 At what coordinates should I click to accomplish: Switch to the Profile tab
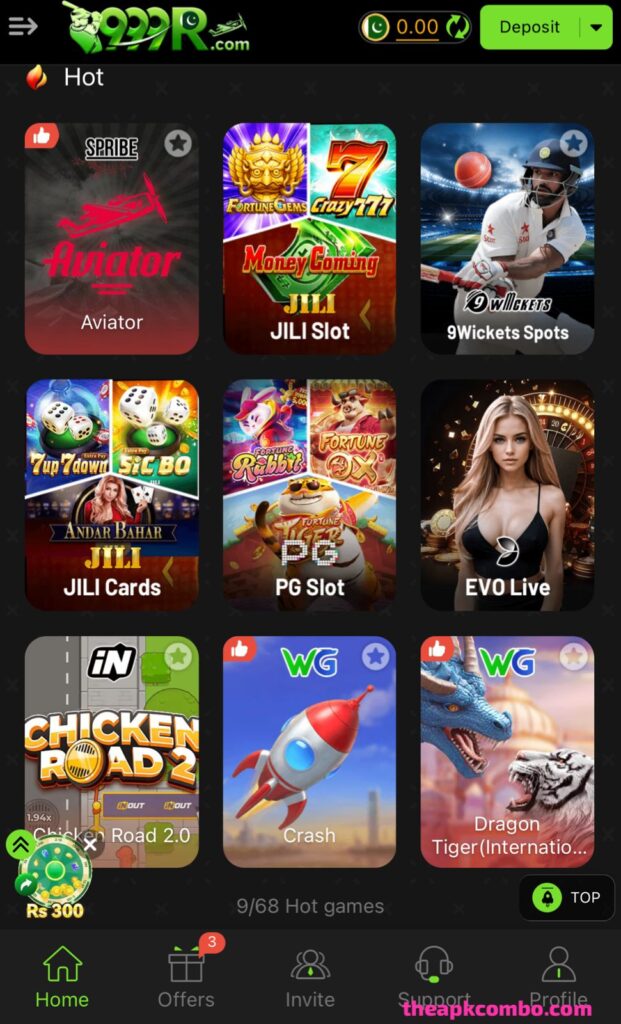[558, 978]
